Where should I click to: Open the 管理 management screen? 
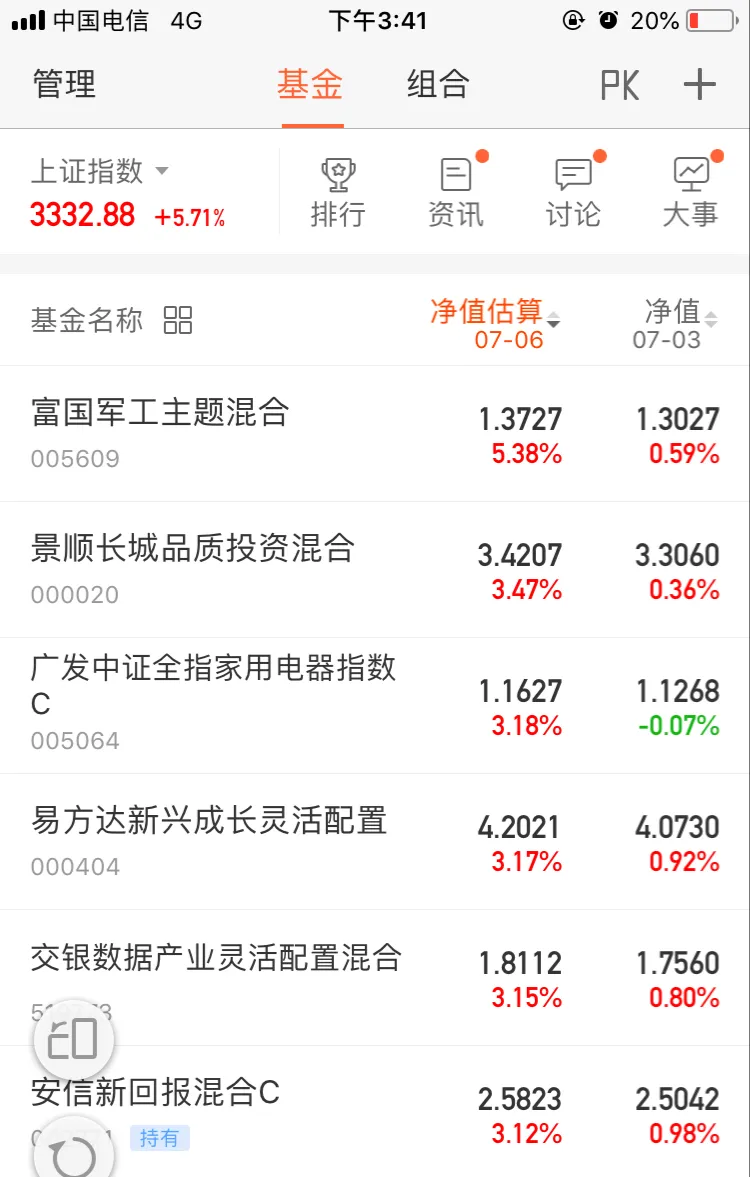(x=63, y=84)
